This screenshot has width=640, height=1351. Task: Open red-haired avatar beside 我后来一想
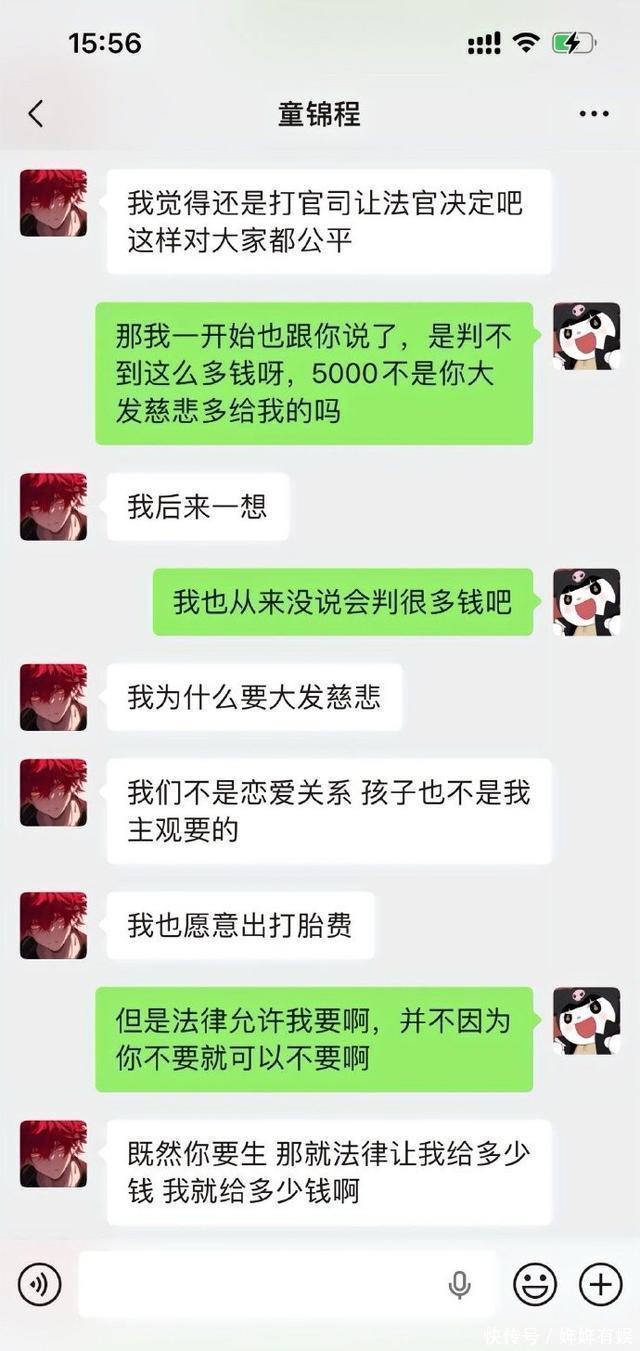pos(53,507)
